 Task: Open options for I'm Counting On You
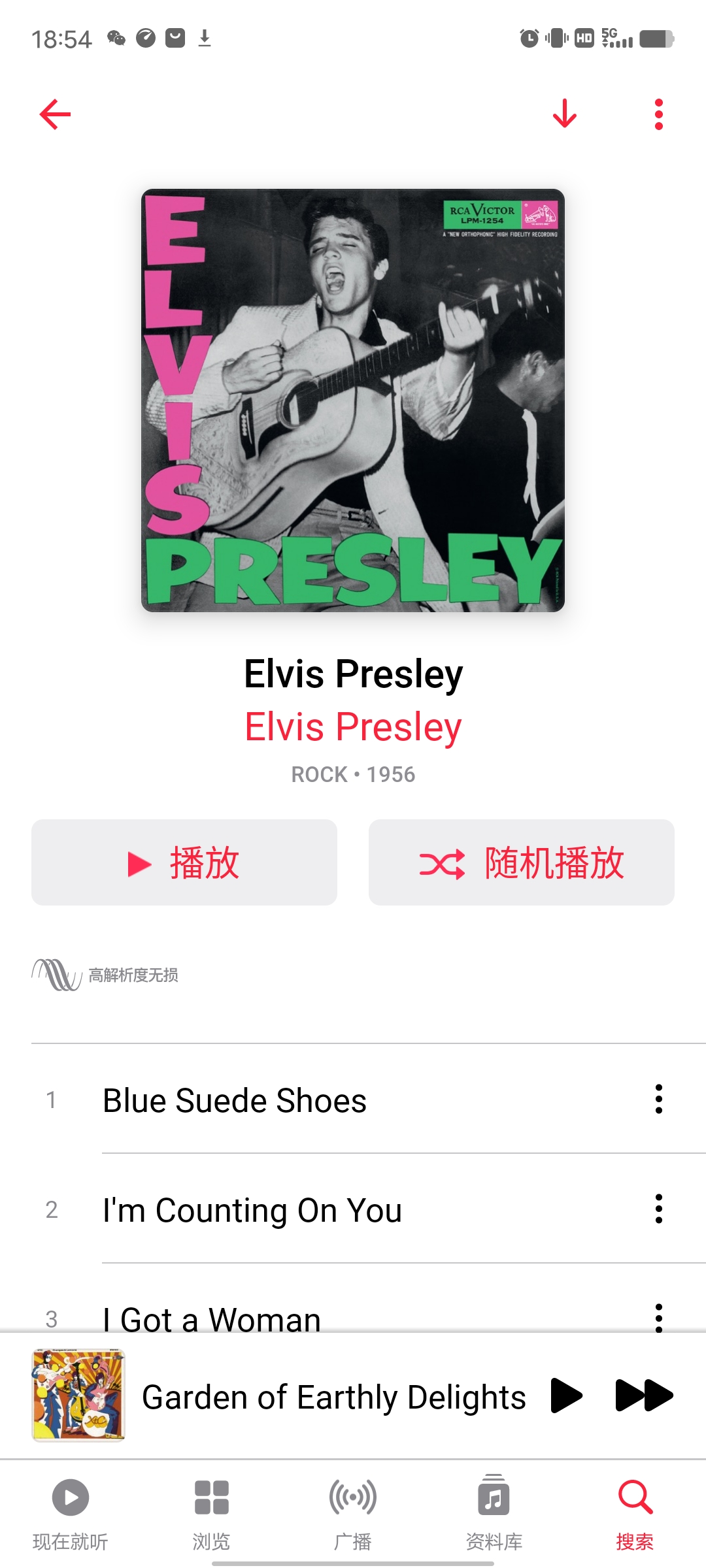click(x=658, y=1209)
